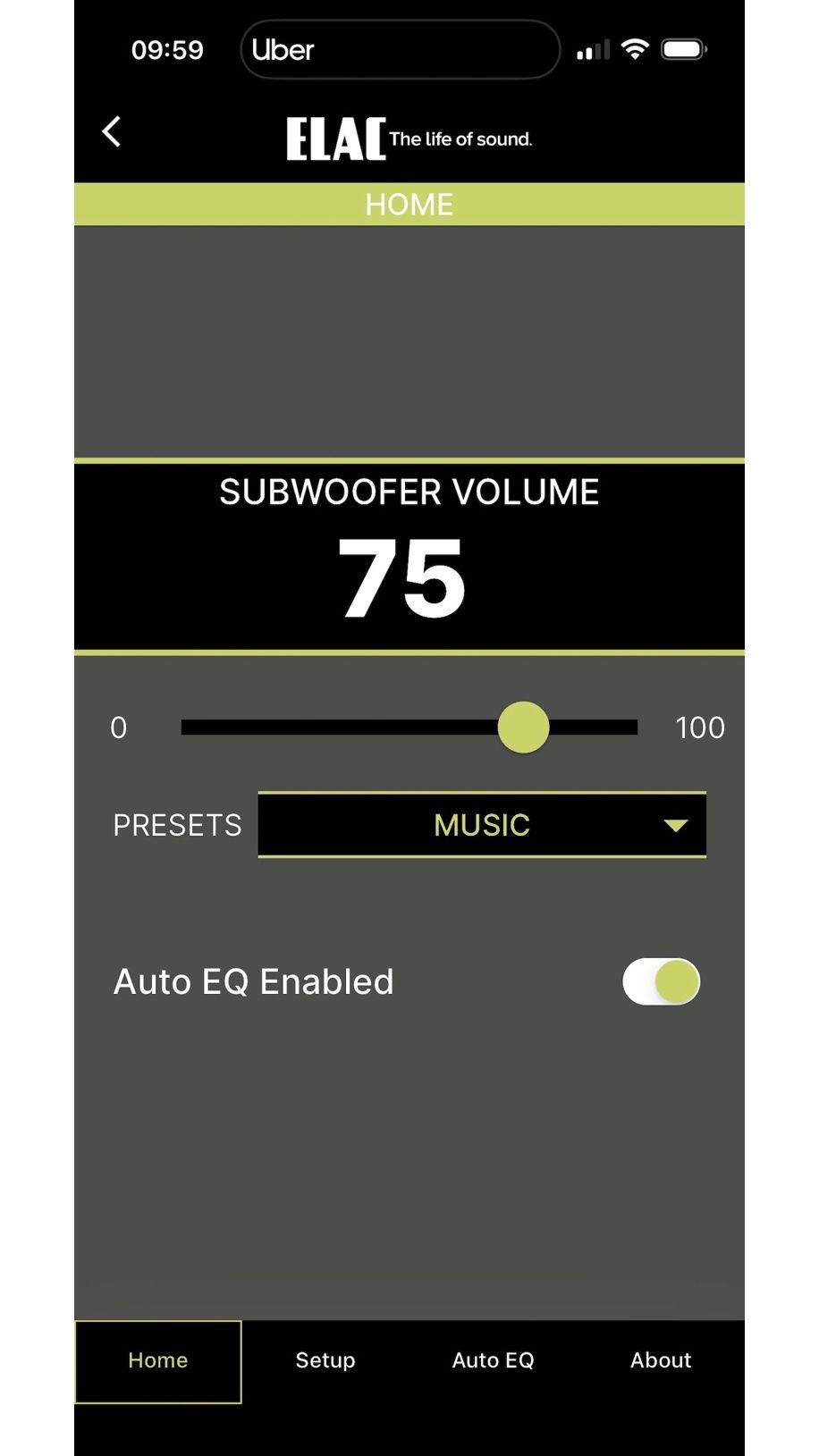This screenshot has height=1456, width=819.
Task: Select the About tab
Action: (661, 1360)
